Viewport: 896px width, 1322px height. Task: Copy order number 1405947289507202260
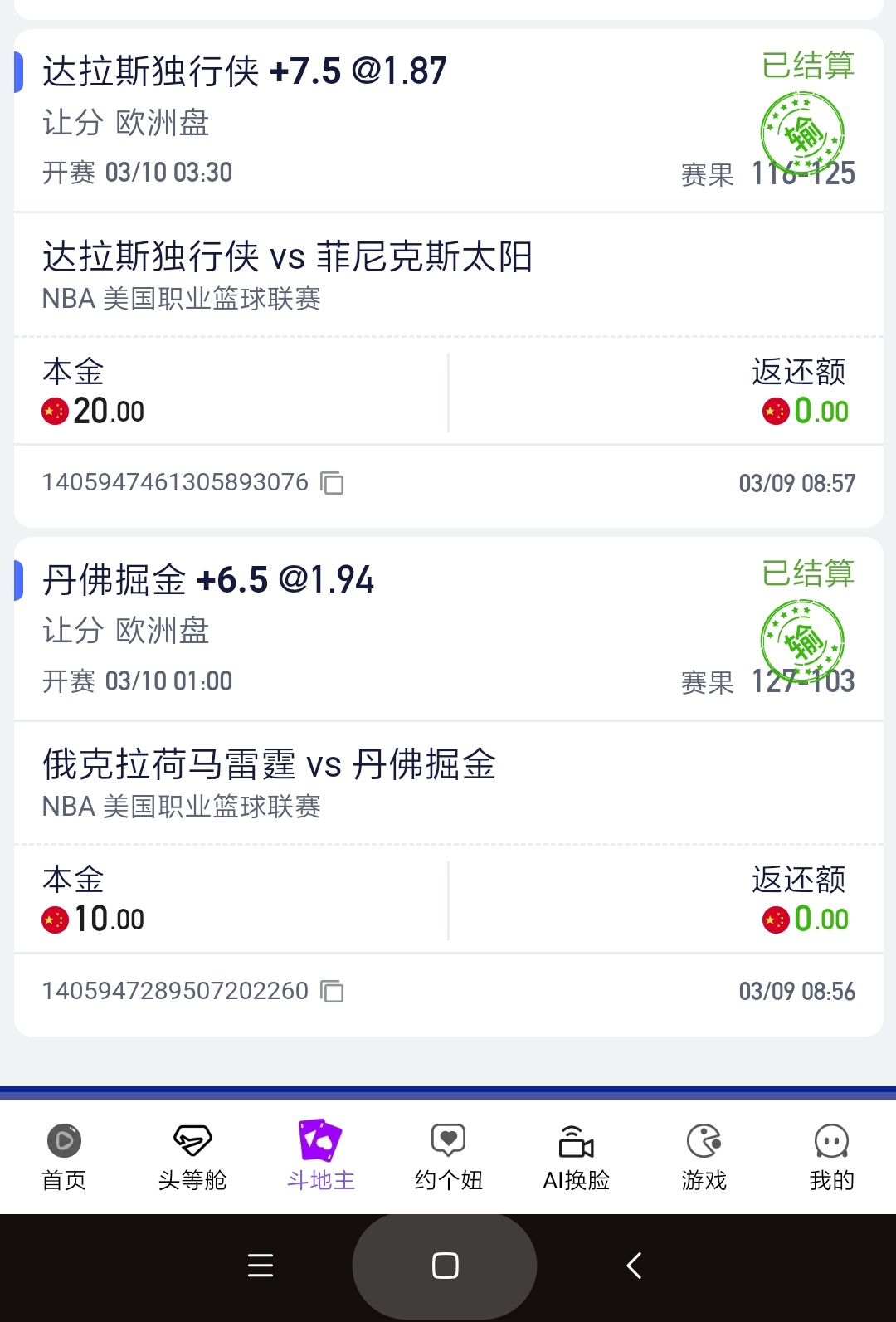[x=332, y=991]
